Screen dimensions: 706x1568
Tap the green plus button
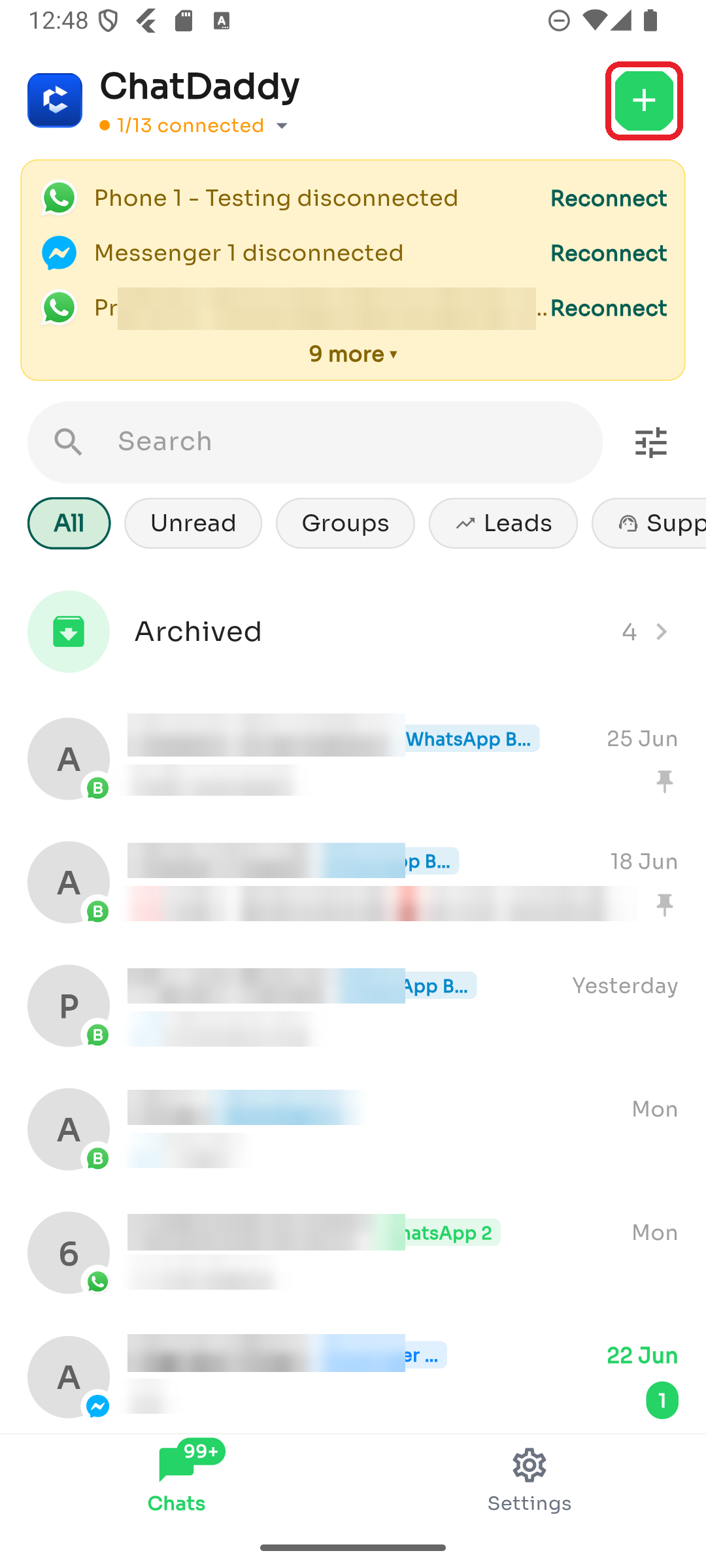point(644,101)
